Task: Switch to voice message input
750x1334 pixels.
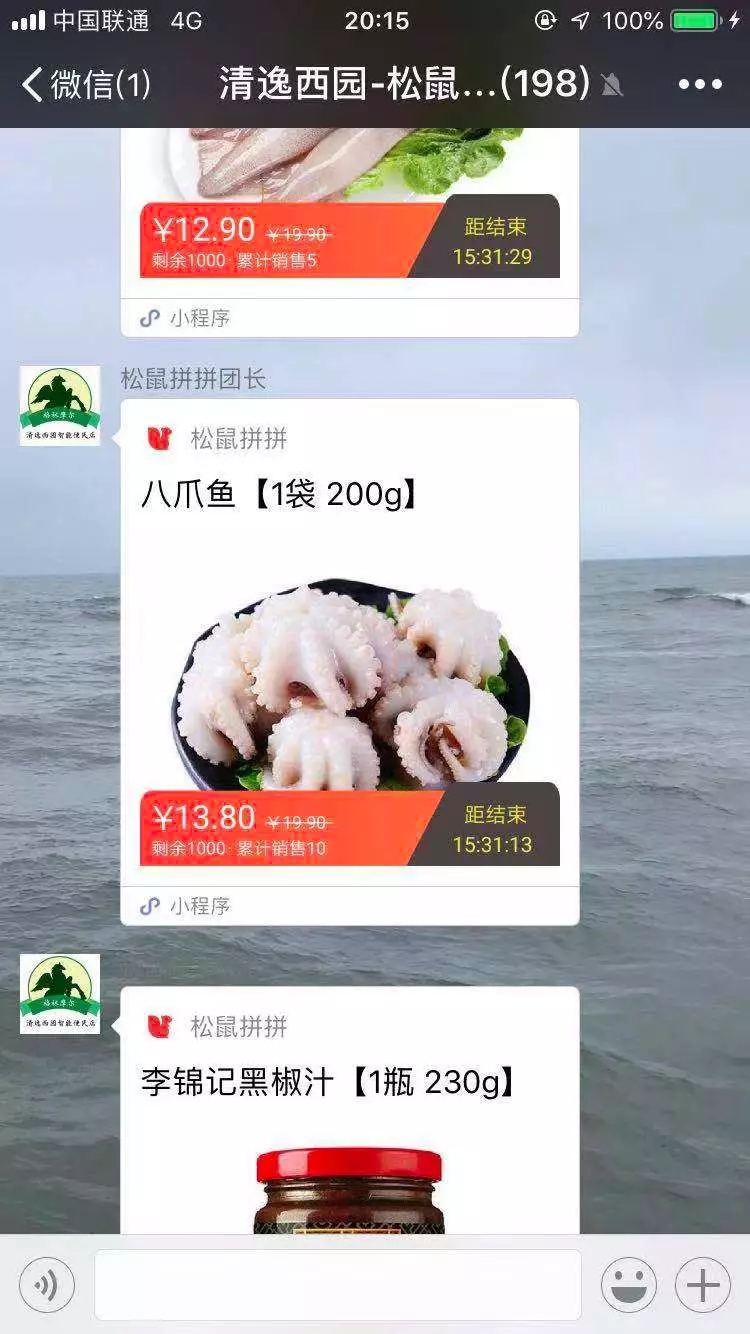Action: click(x=47, y=1285)
